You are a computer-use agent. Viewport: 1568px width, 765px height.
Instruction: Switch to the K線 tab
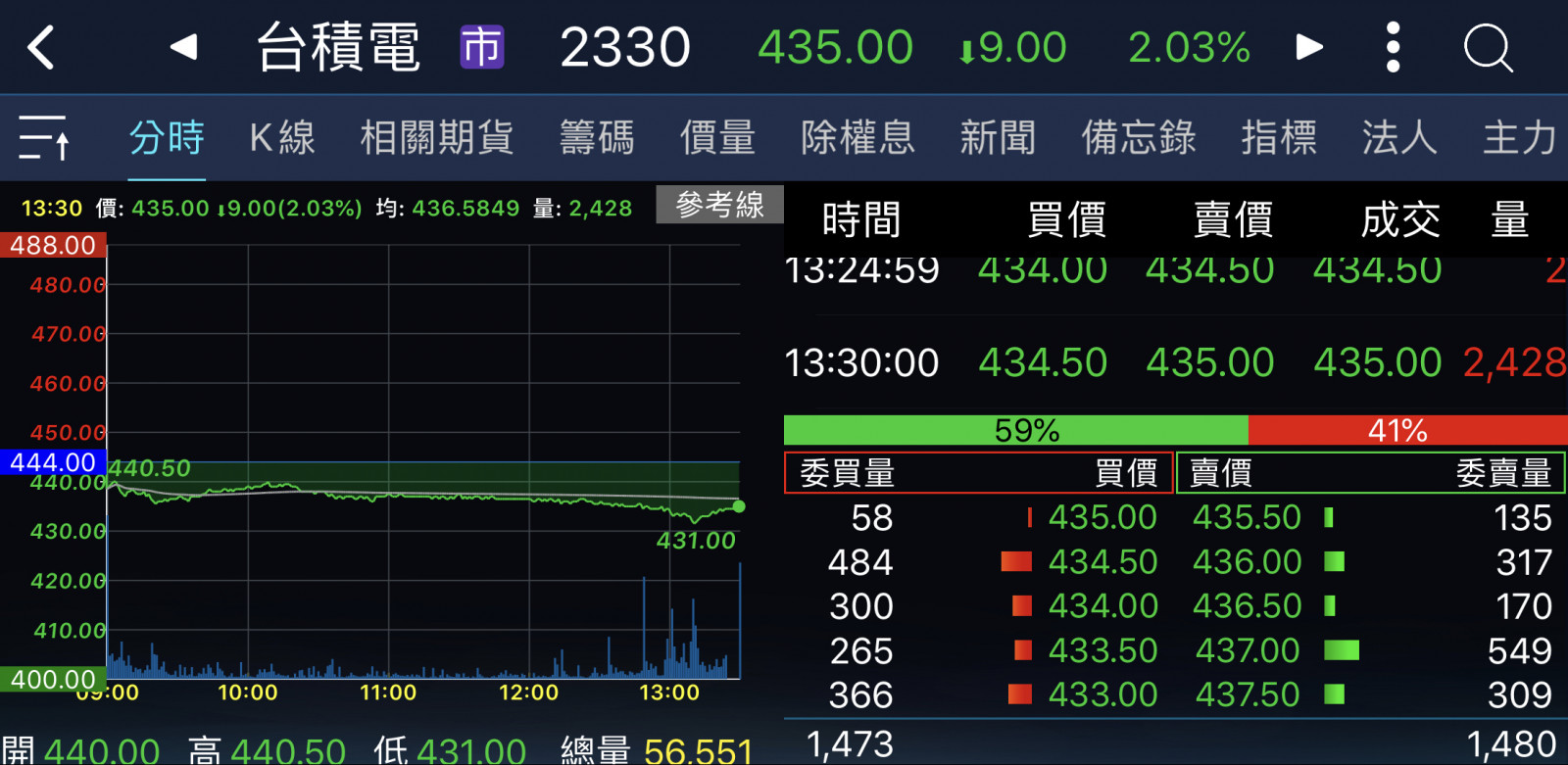click(x=282, y=137)
